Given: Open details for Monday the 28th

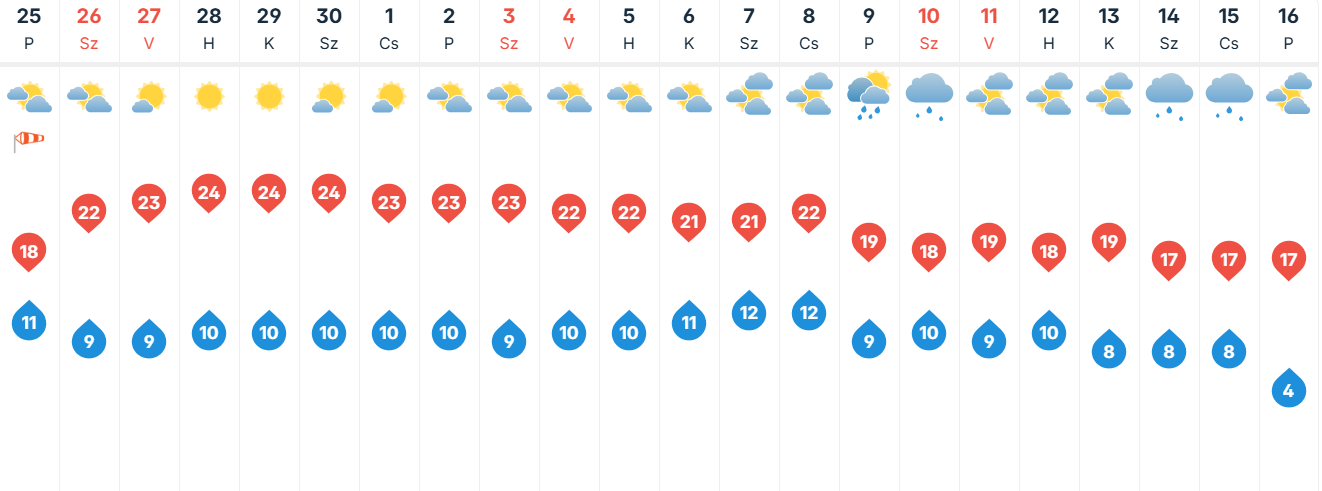Looking at the screenshot, I should pos(209,245).
